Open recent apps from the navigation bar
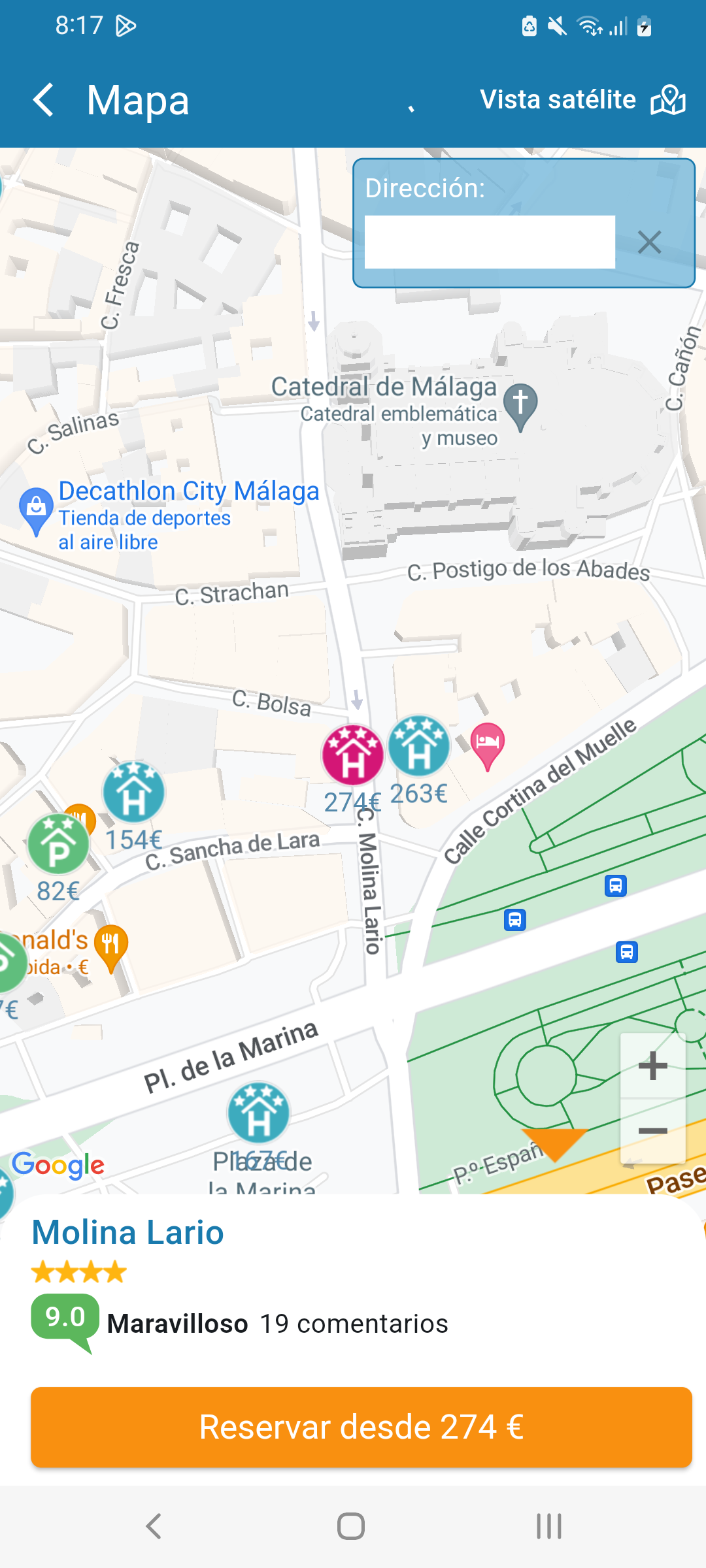Image resolution: width=706 pixels, height=1568 pixels. (549, 1526)
